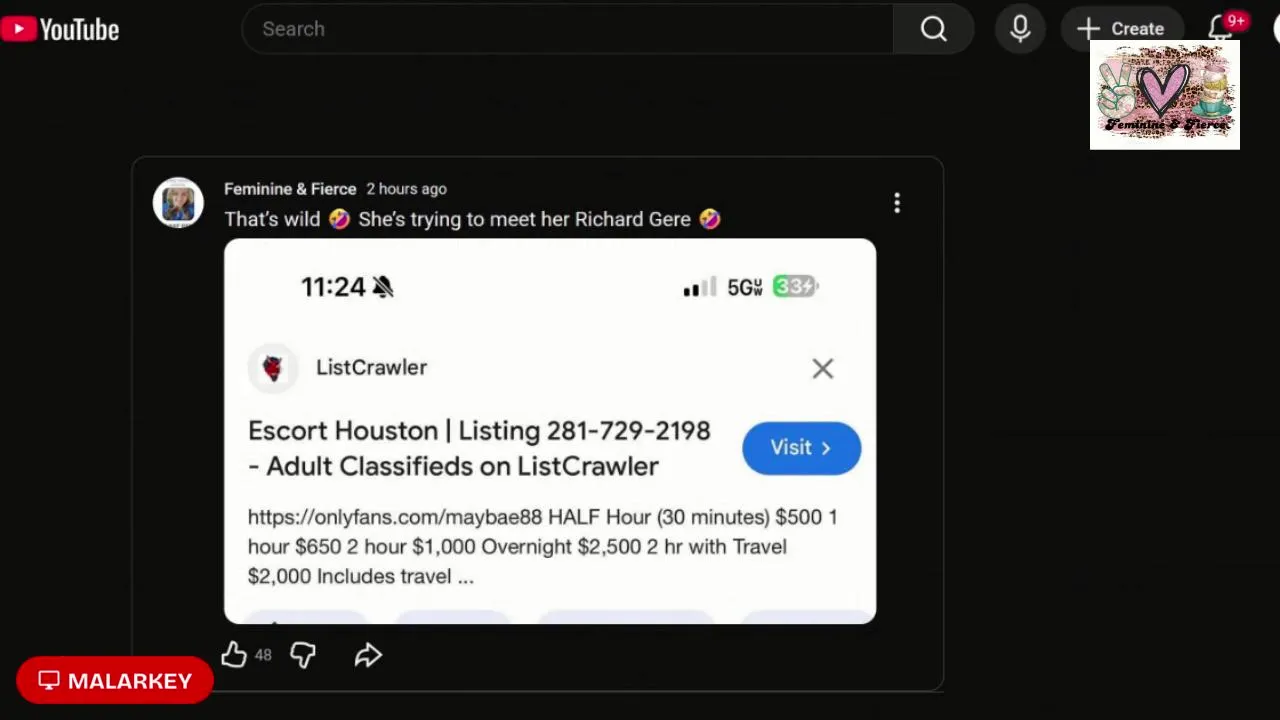Open Feminine & Fierce channel avatar

coord(178,203)
